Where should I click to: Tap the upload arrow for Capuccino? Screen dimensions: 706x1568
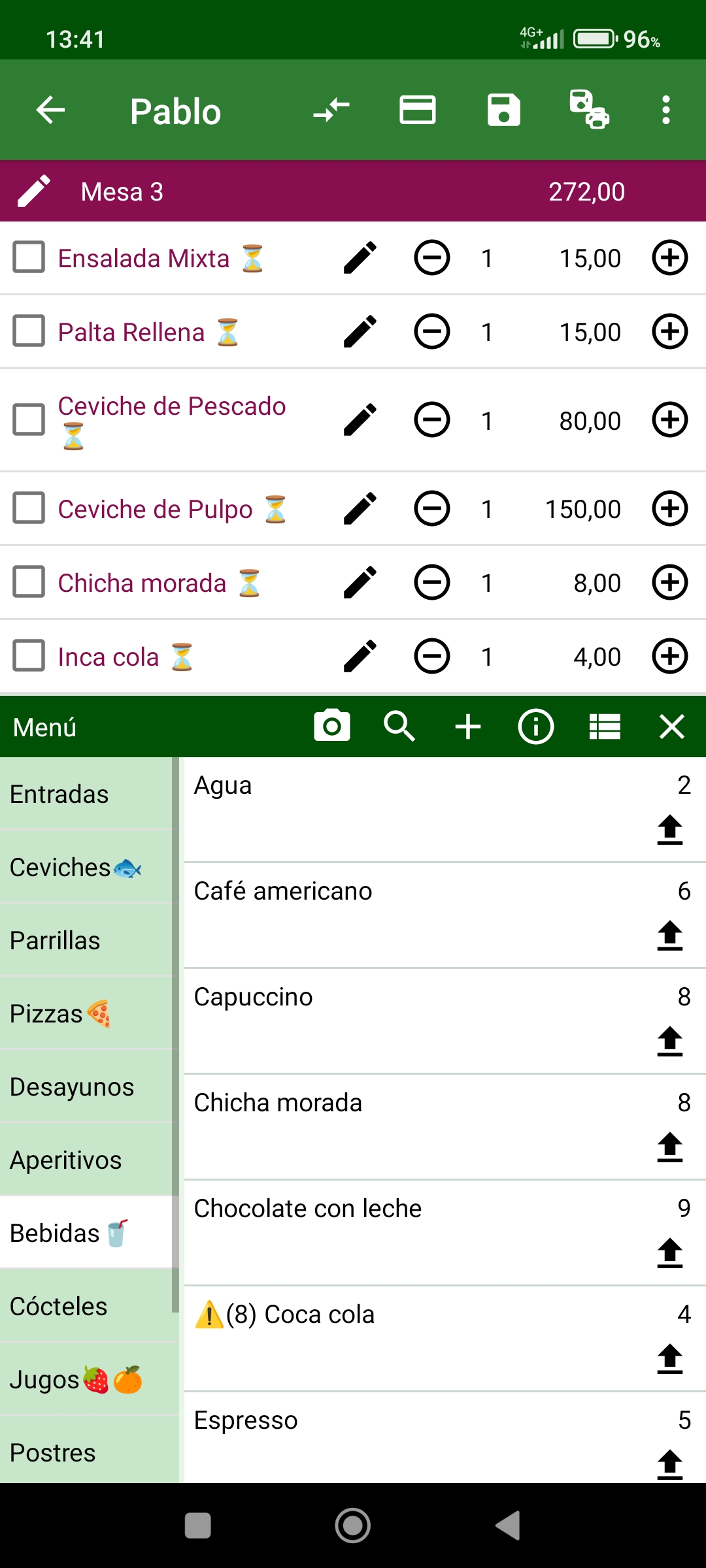pos(670,1041)
